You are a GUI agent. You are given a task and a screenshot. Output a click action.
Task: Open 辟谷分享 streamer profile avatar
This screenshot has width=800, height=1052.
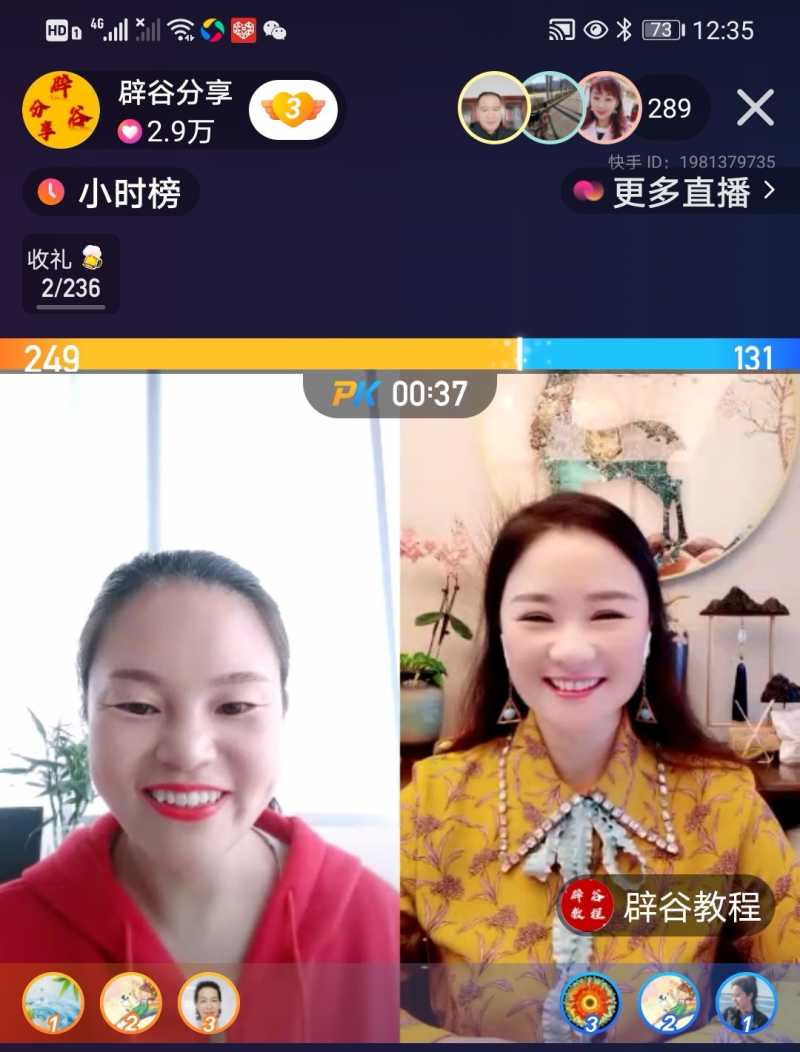click(61, 110)
